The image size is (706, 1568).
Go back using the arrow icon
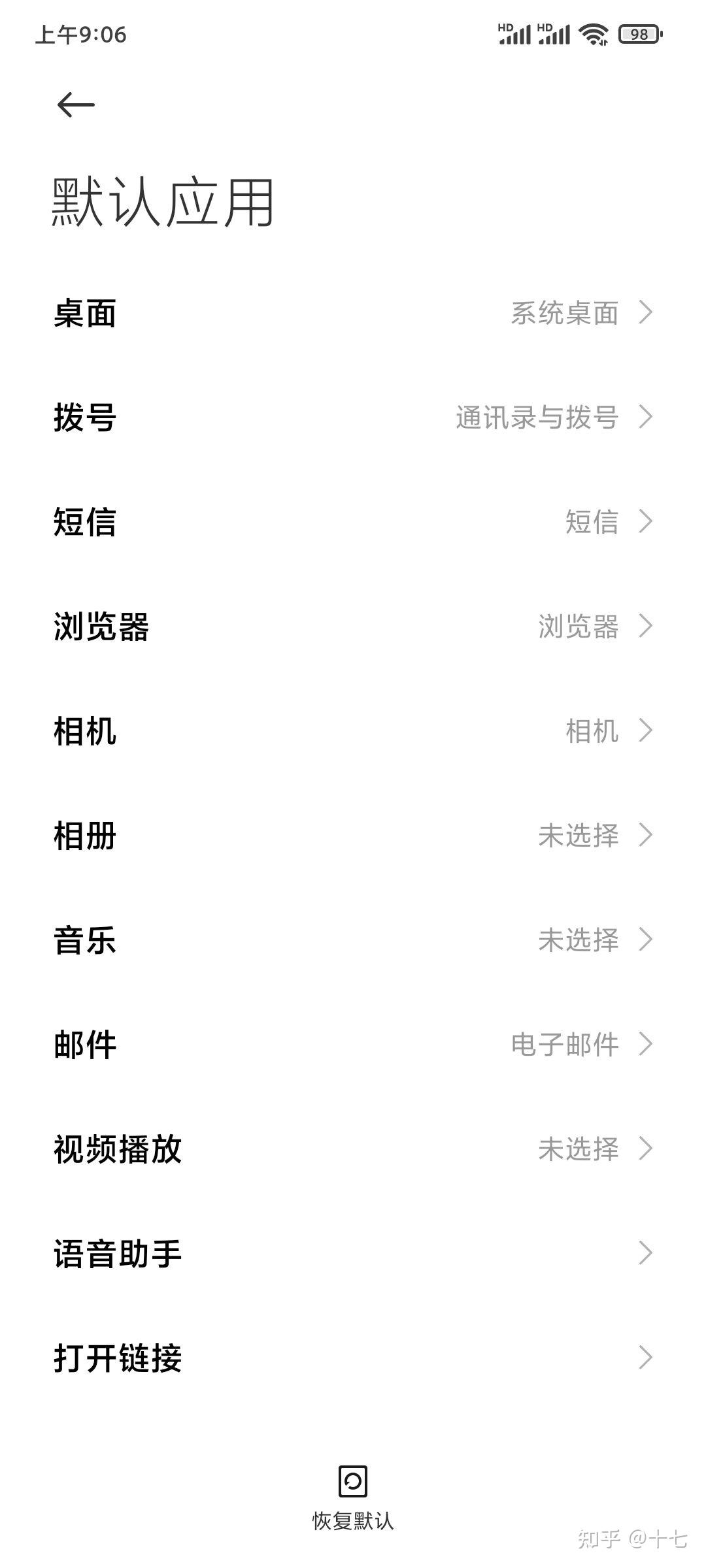coord(76,105)
